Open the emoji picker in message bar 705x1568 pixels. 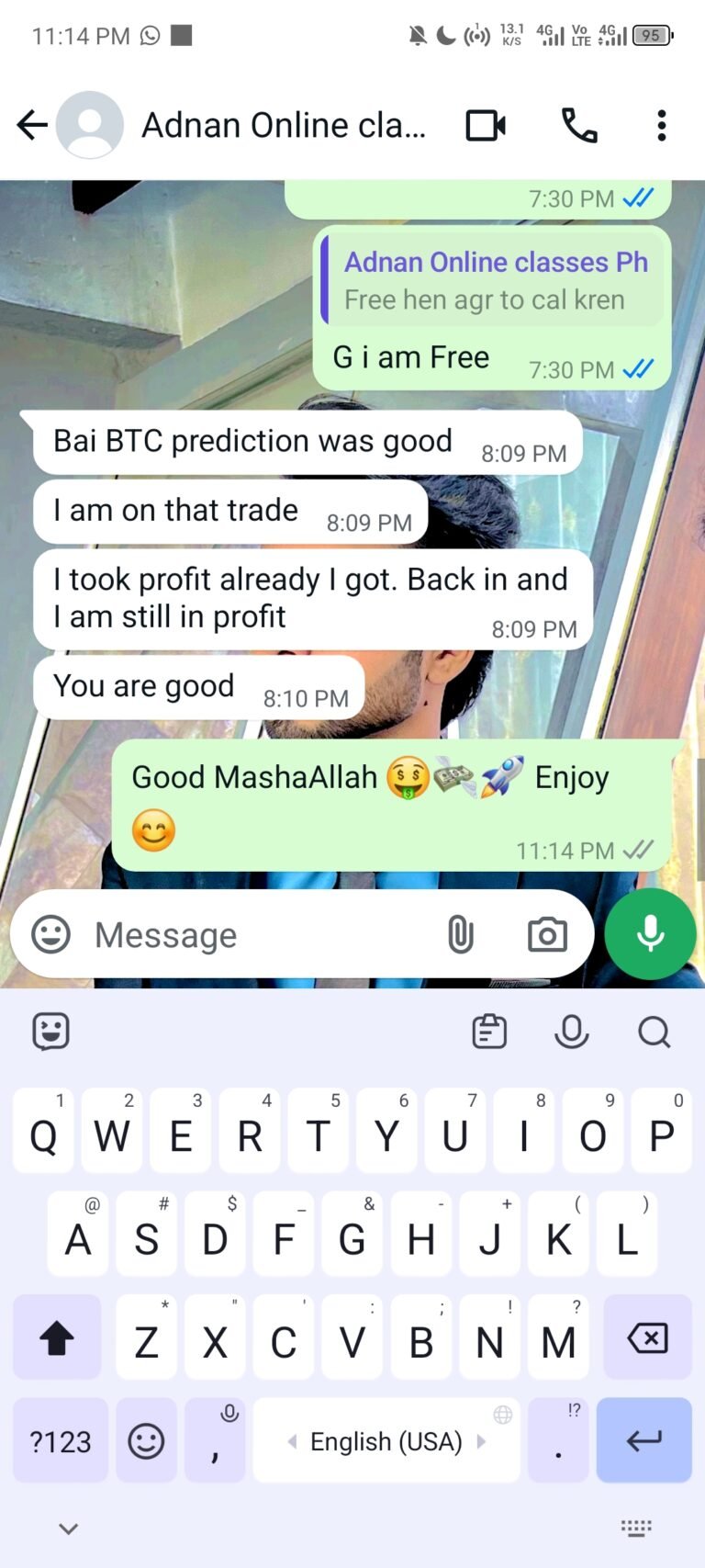pos(51,935)
